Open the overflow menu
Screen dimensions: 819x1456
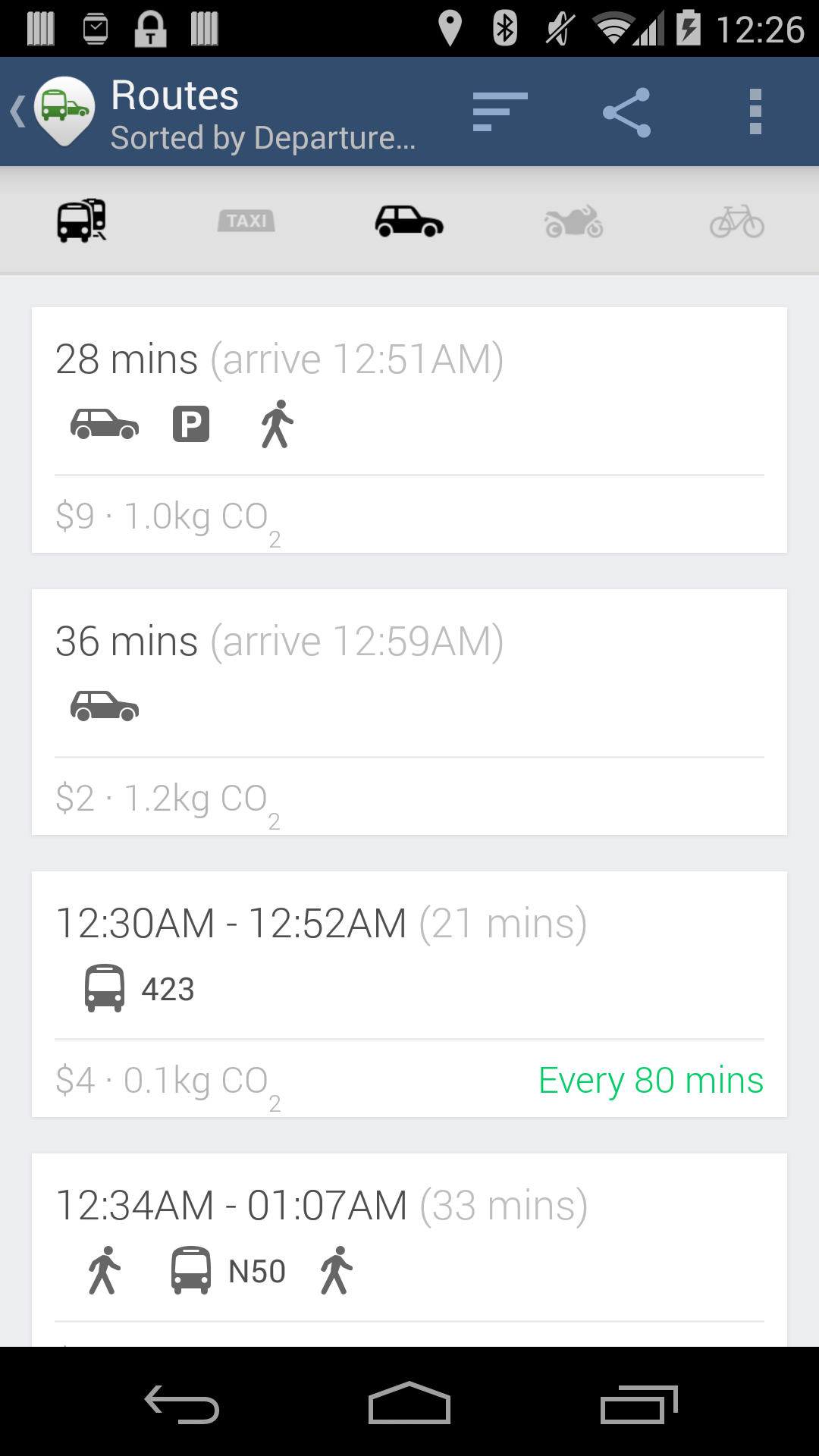755,112
